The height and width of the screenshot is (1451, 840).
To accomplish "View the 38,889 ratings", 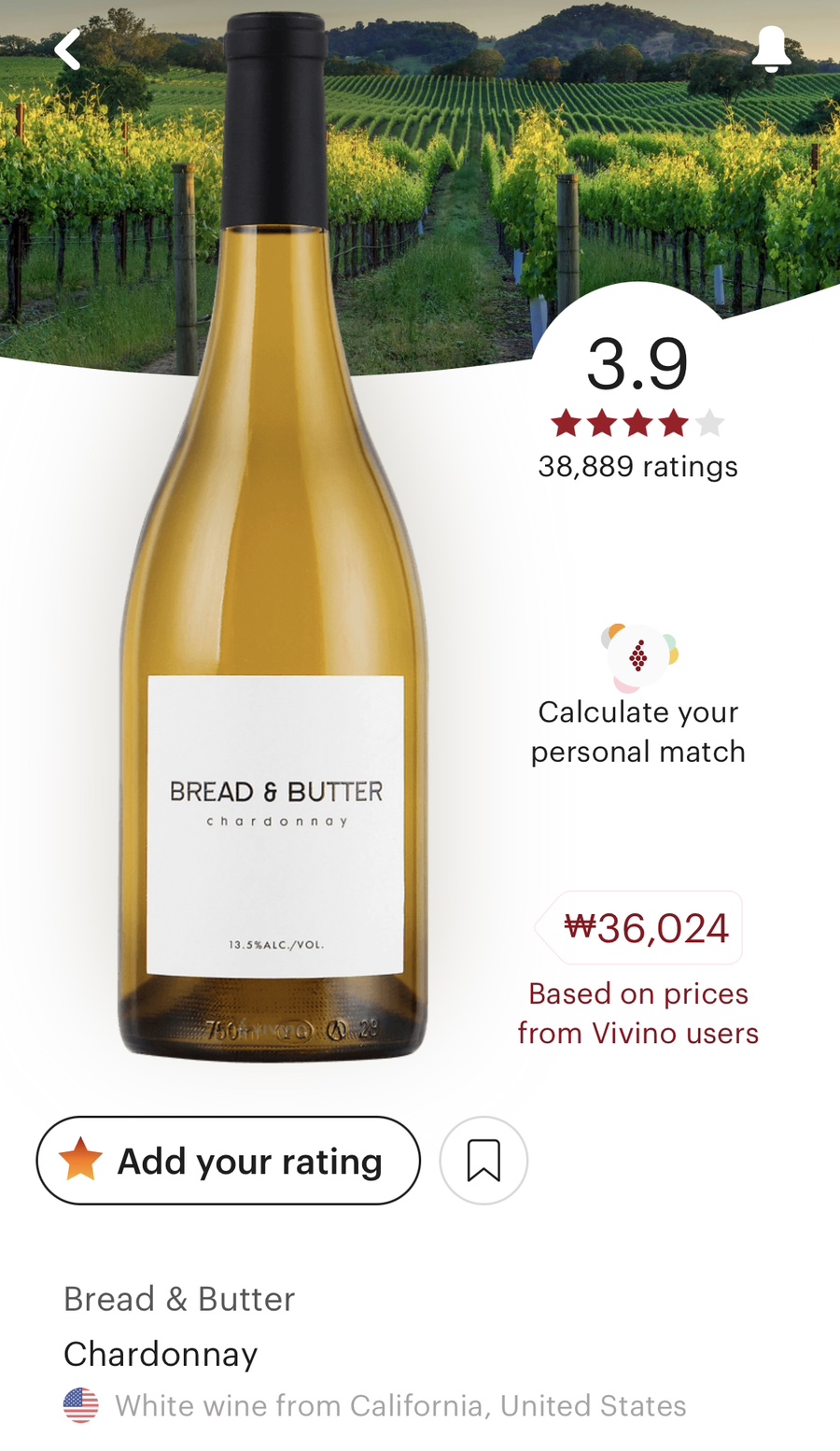I will point(638,466).
